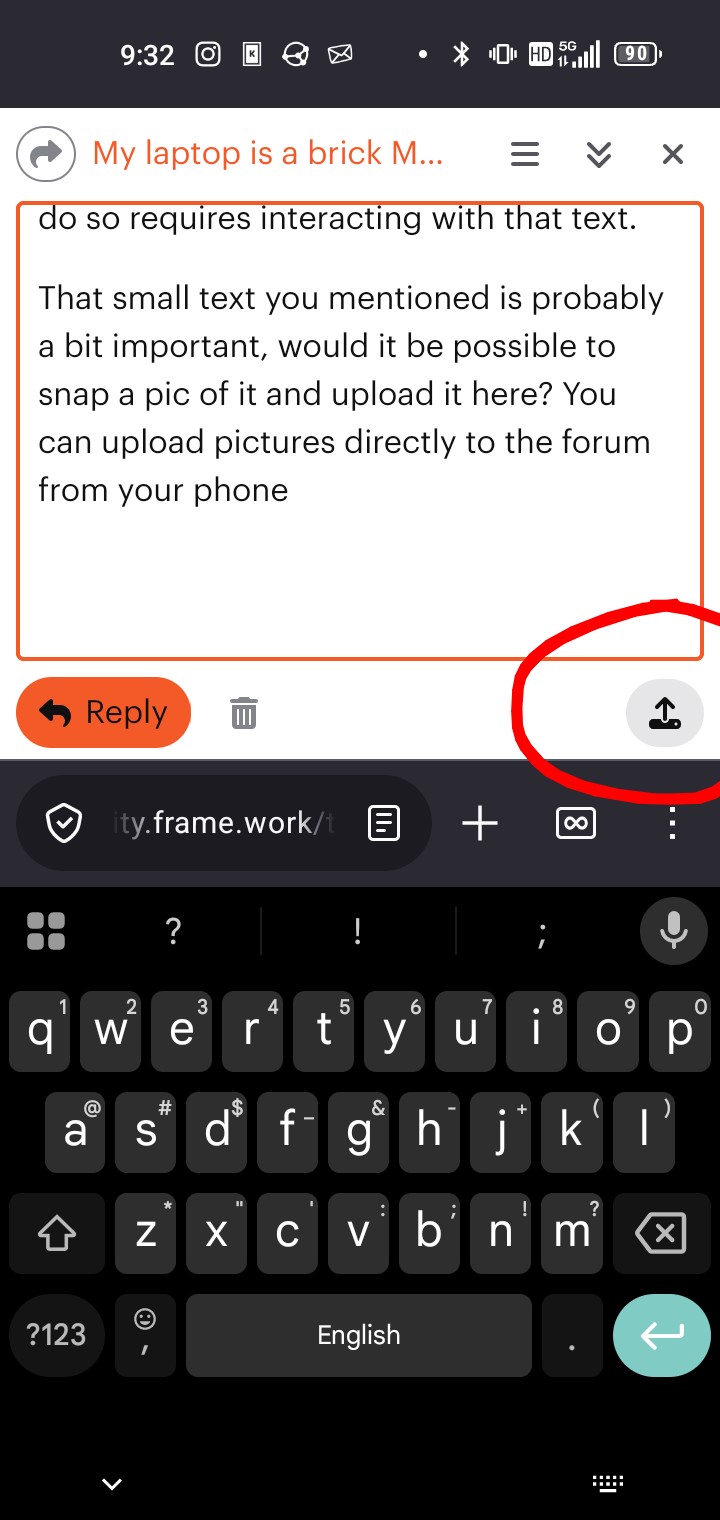This screenshot has height=1520, width=720.
Task: Collapse the composer with double chevron
Action: coord(598,154)
